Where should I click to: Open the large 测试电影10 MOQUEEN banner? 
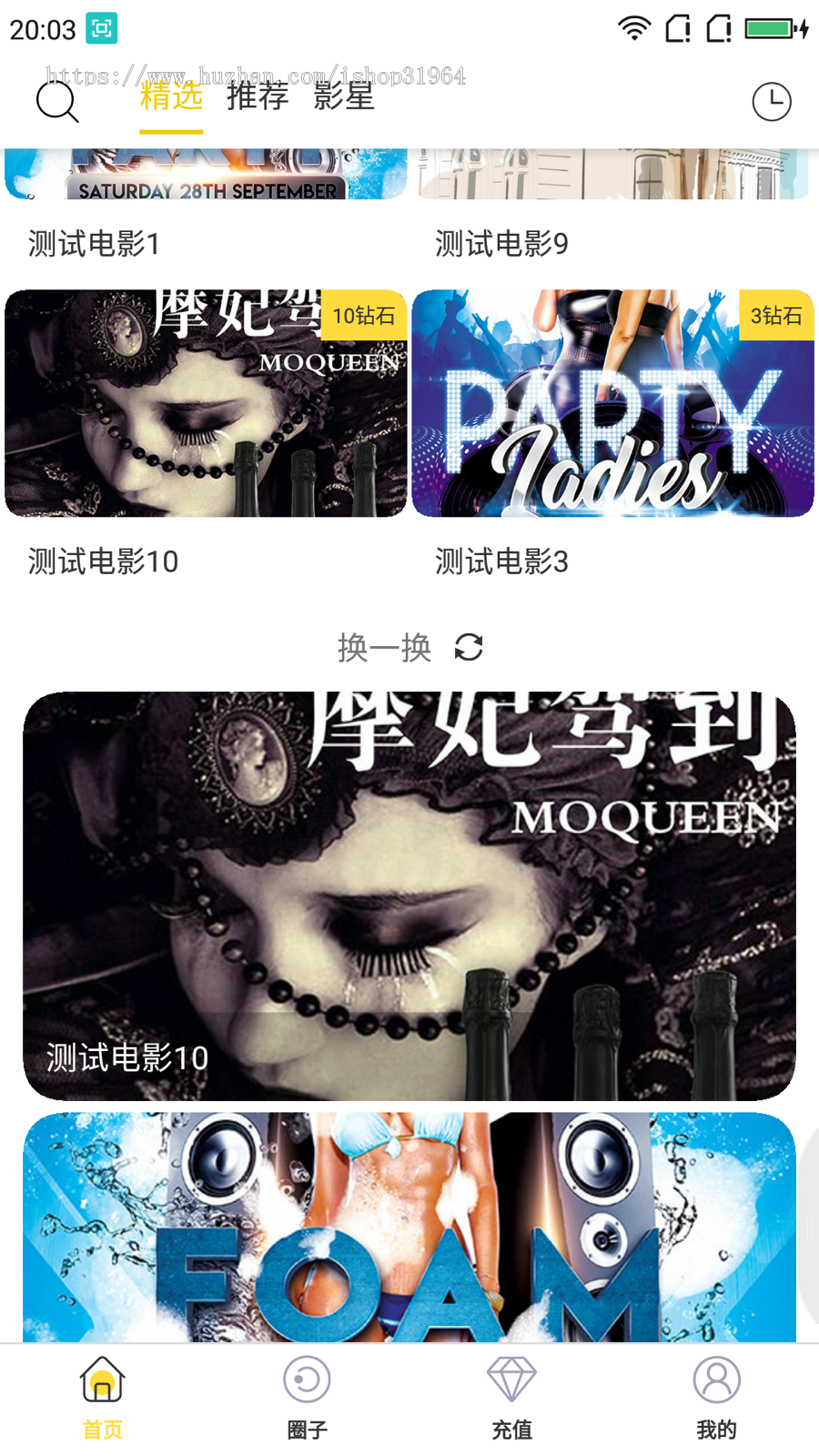pos(409,895)
